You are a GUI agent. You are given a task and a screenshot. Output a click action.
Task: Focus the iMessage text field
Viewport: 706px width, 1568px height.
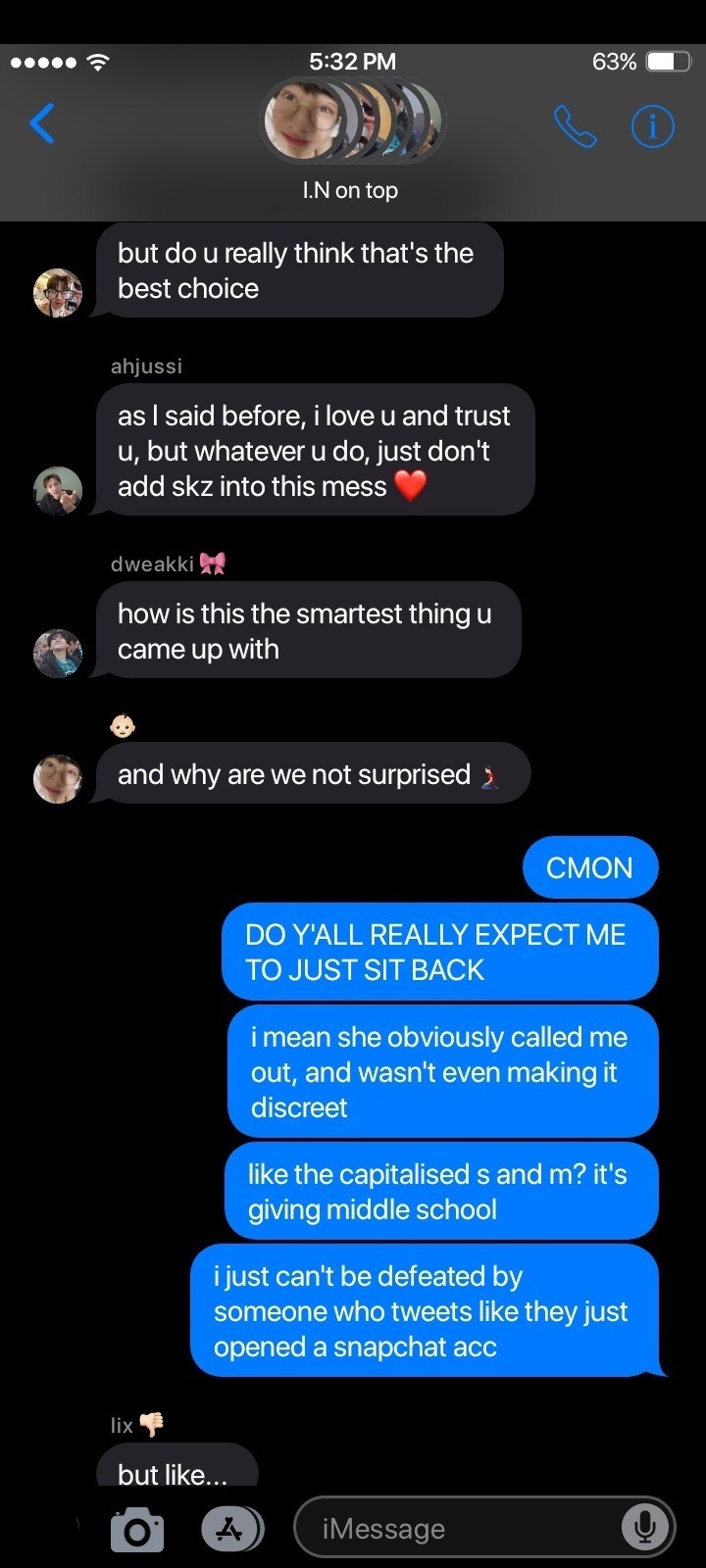click(x=461, y=1528)
